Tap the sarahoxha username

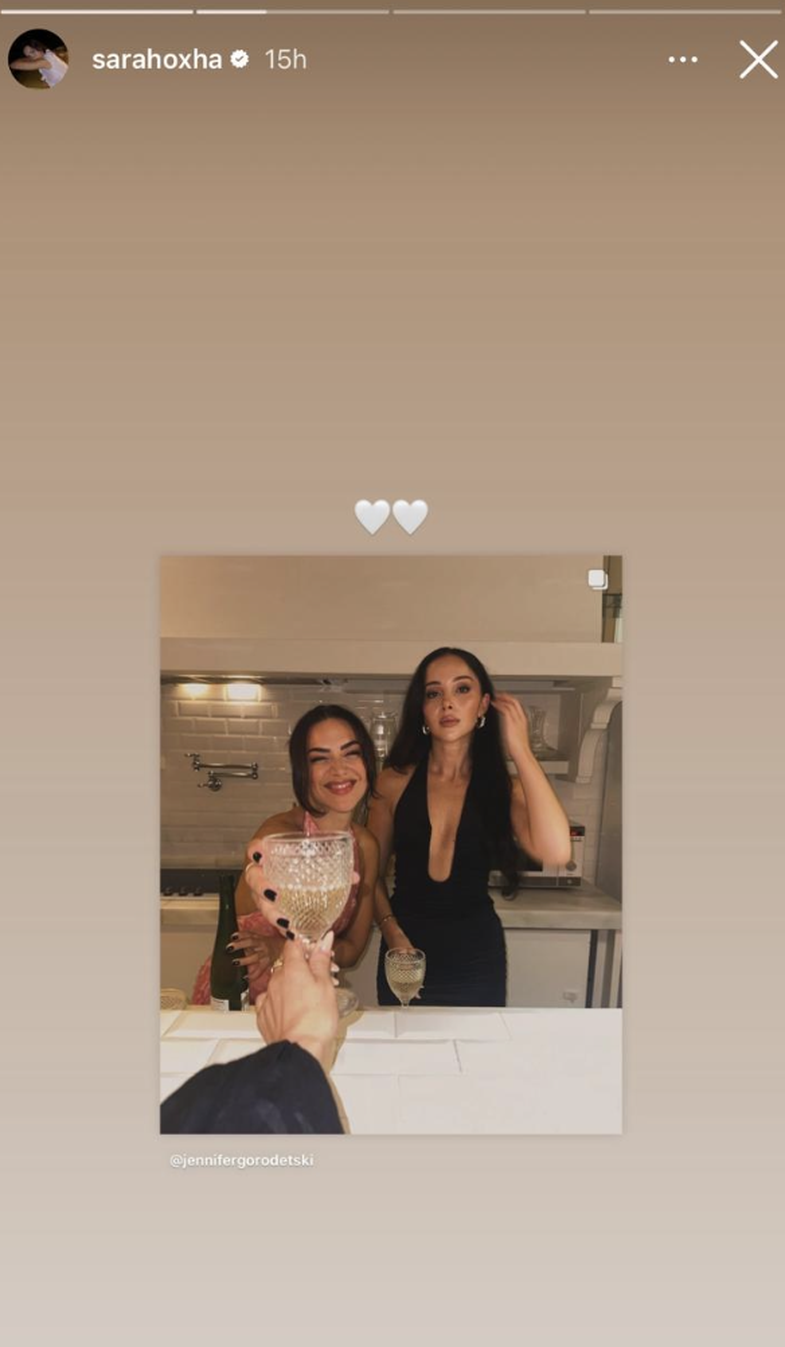[x=156, y=60]
